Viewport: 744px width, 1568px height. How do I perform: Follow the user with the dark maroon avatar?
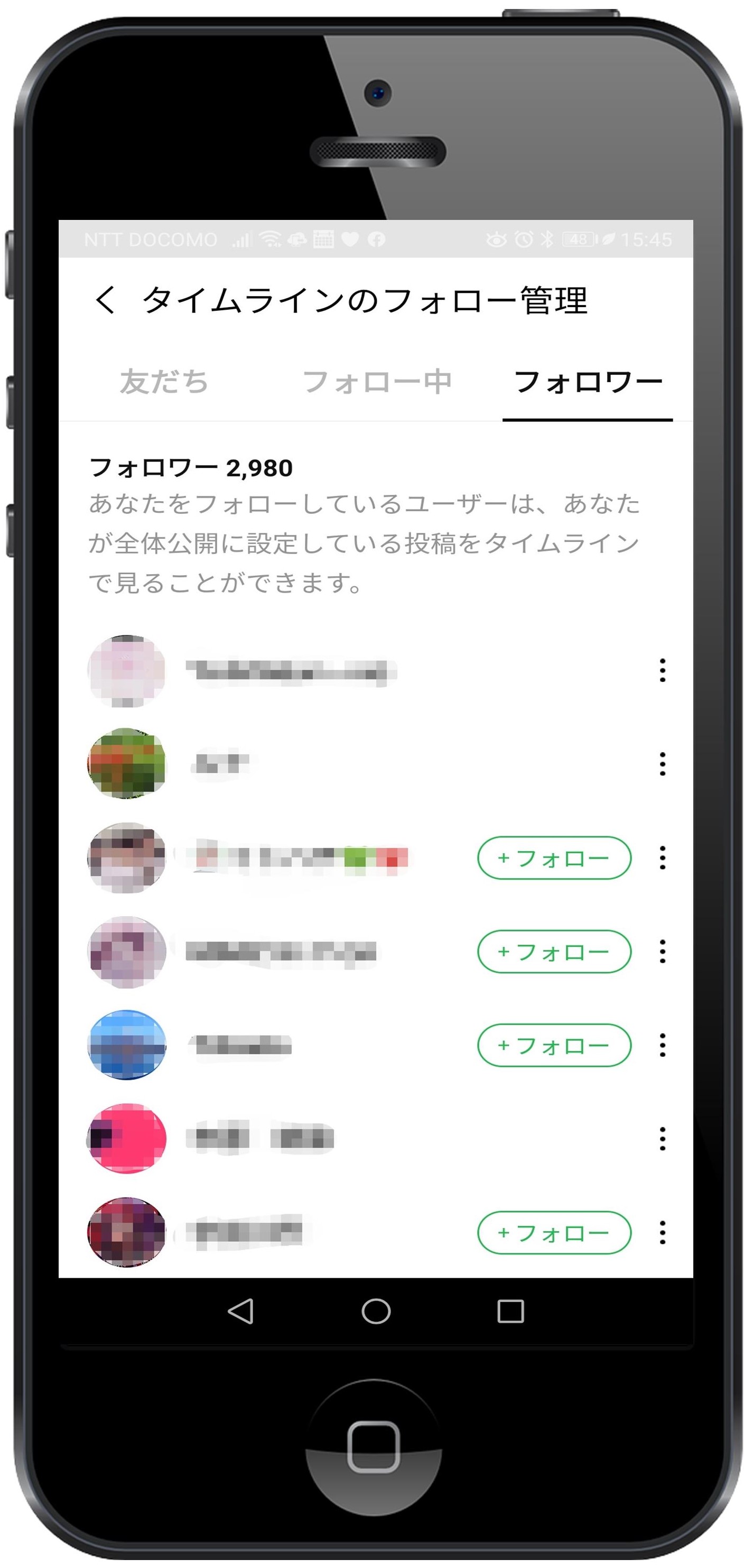pyautogui.click(x=554, y=1233)
